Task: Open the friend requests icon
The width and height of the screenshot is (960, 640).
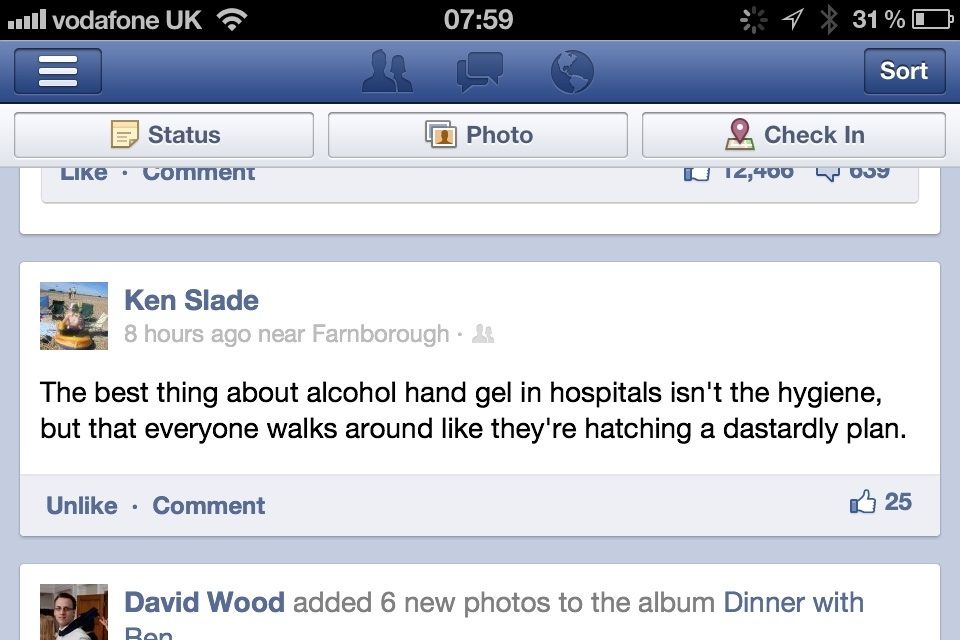Action: (x=387, y=72)
